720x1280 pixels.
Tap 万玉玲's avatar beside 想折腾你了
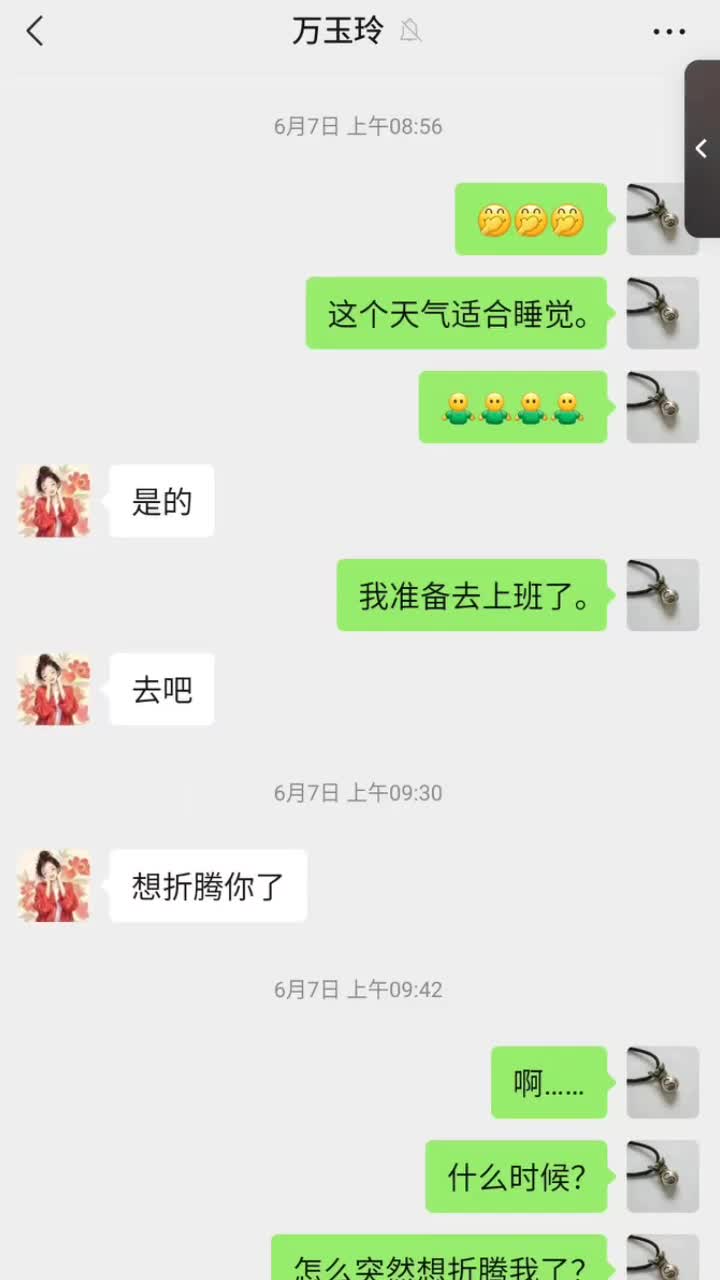pos(54,884)
